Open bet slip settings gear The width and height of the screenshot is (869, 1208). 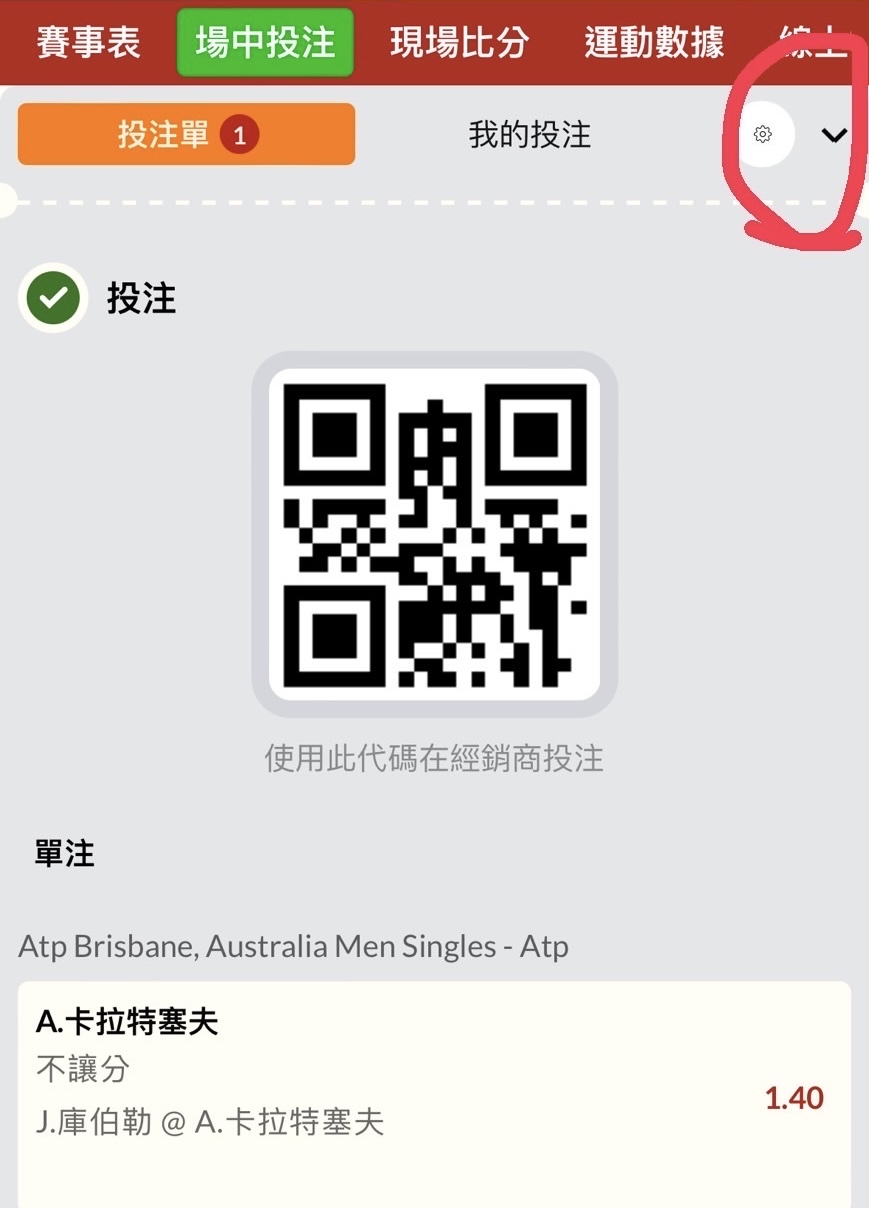[762, 134]
